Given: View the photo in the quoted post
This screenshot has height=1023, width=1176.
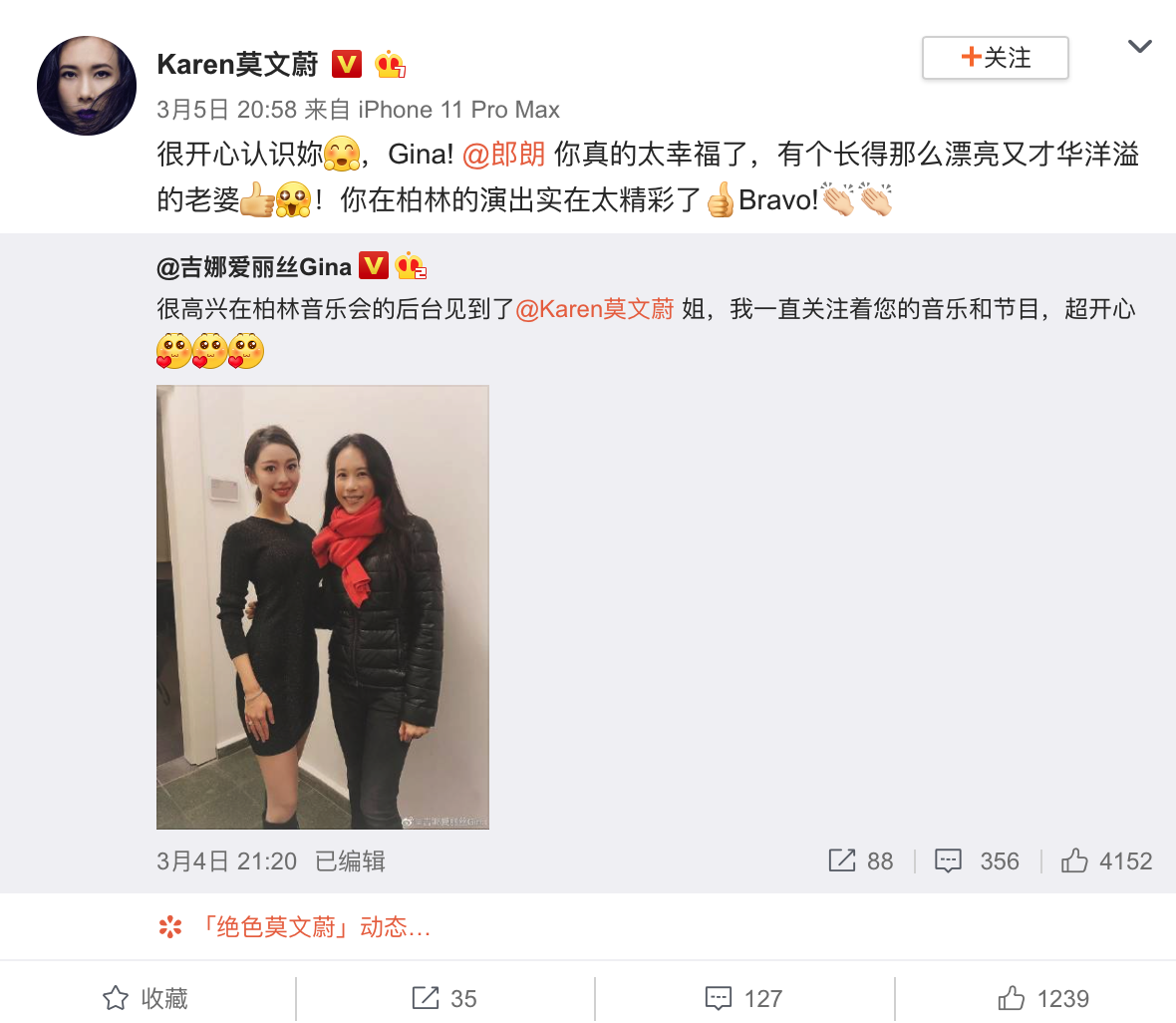Looking at the screenshot, I should tap(323, 607).
